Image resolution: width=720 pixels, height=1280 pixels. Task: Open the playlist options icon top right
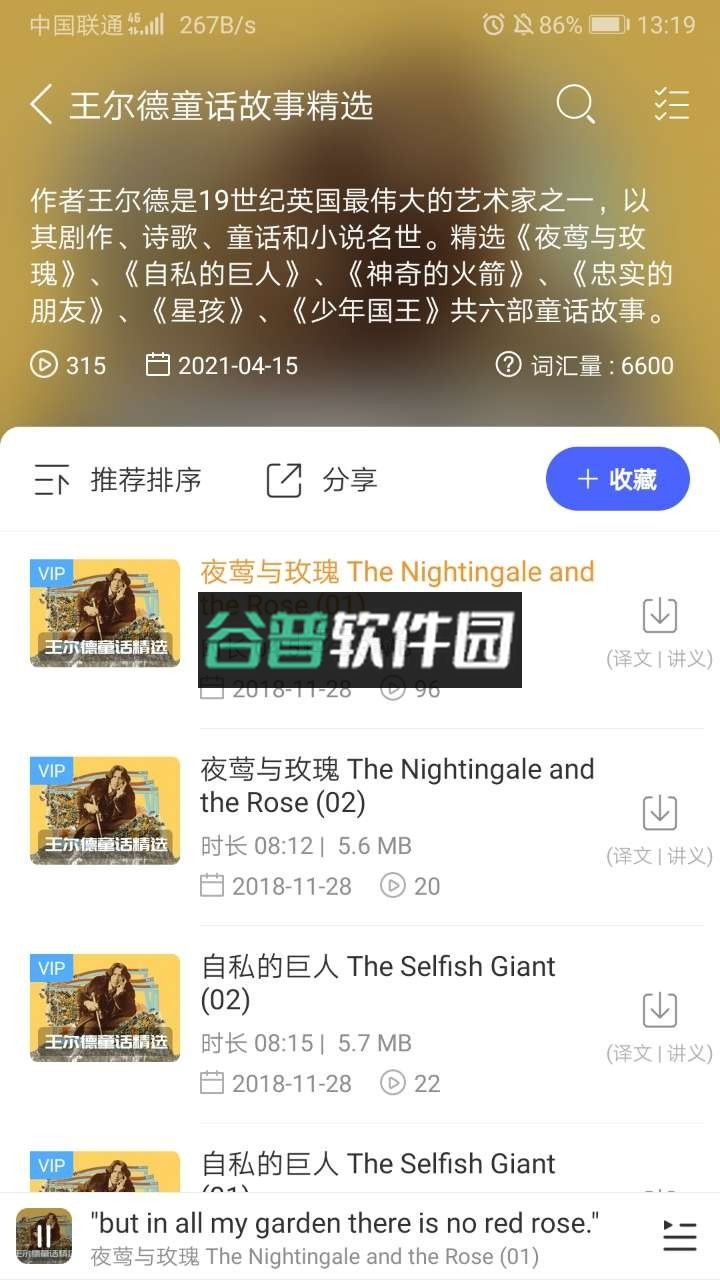[672, 104]
